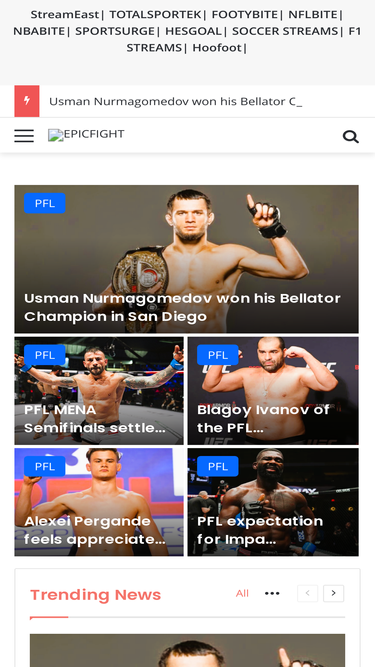Open the SPORTSURGE link

115,31
